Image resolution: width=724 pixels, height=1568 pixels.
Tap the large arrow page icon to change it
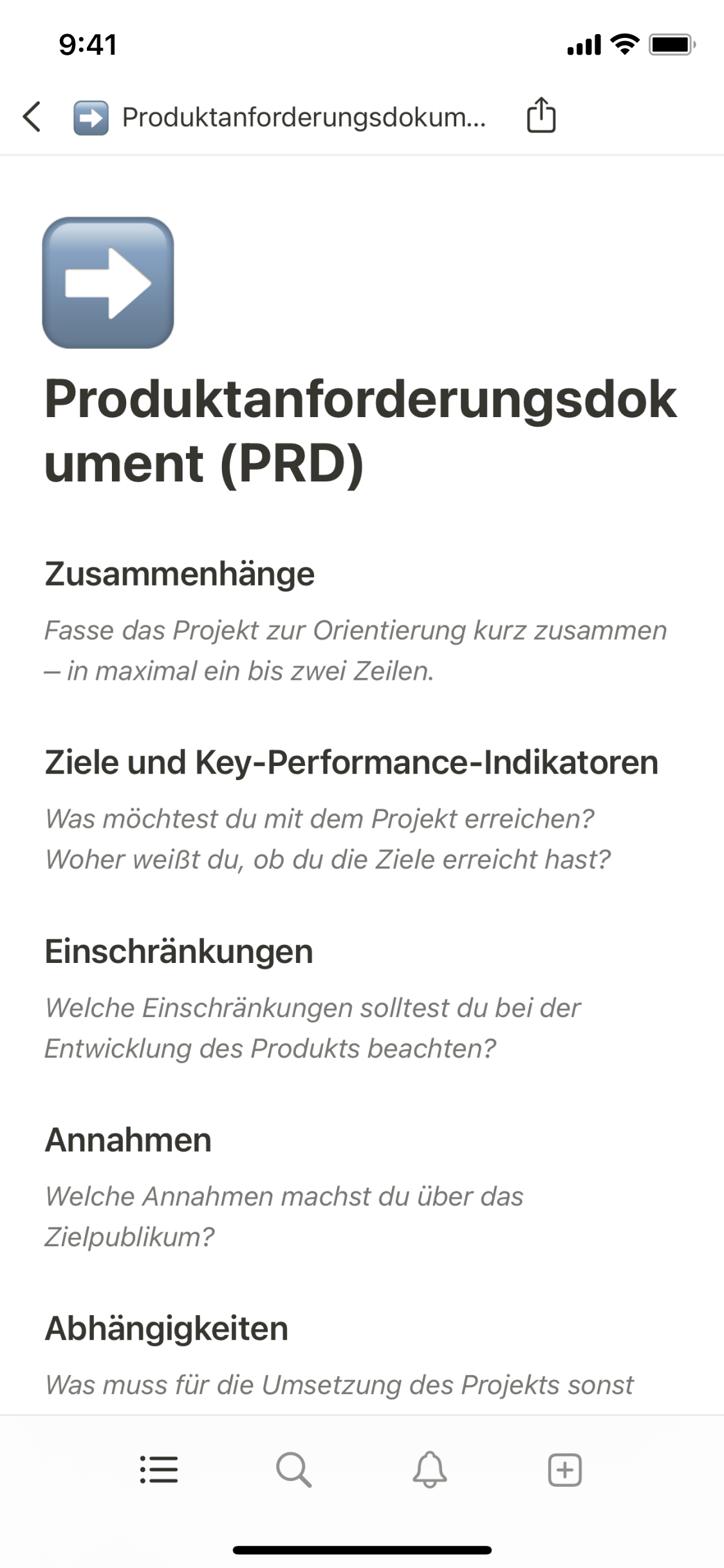108,283
